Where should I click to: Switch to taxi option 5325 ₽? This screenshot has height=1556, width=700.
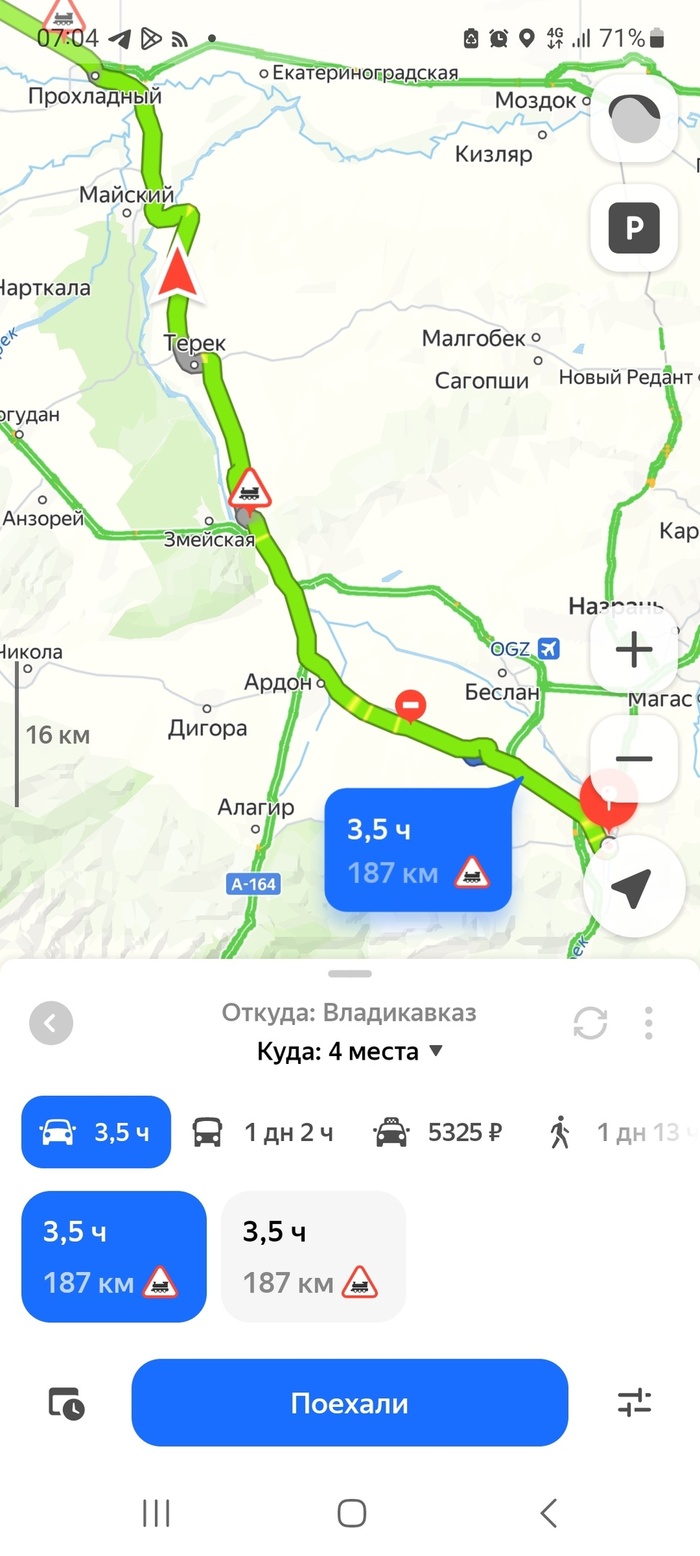(438, 1132)
